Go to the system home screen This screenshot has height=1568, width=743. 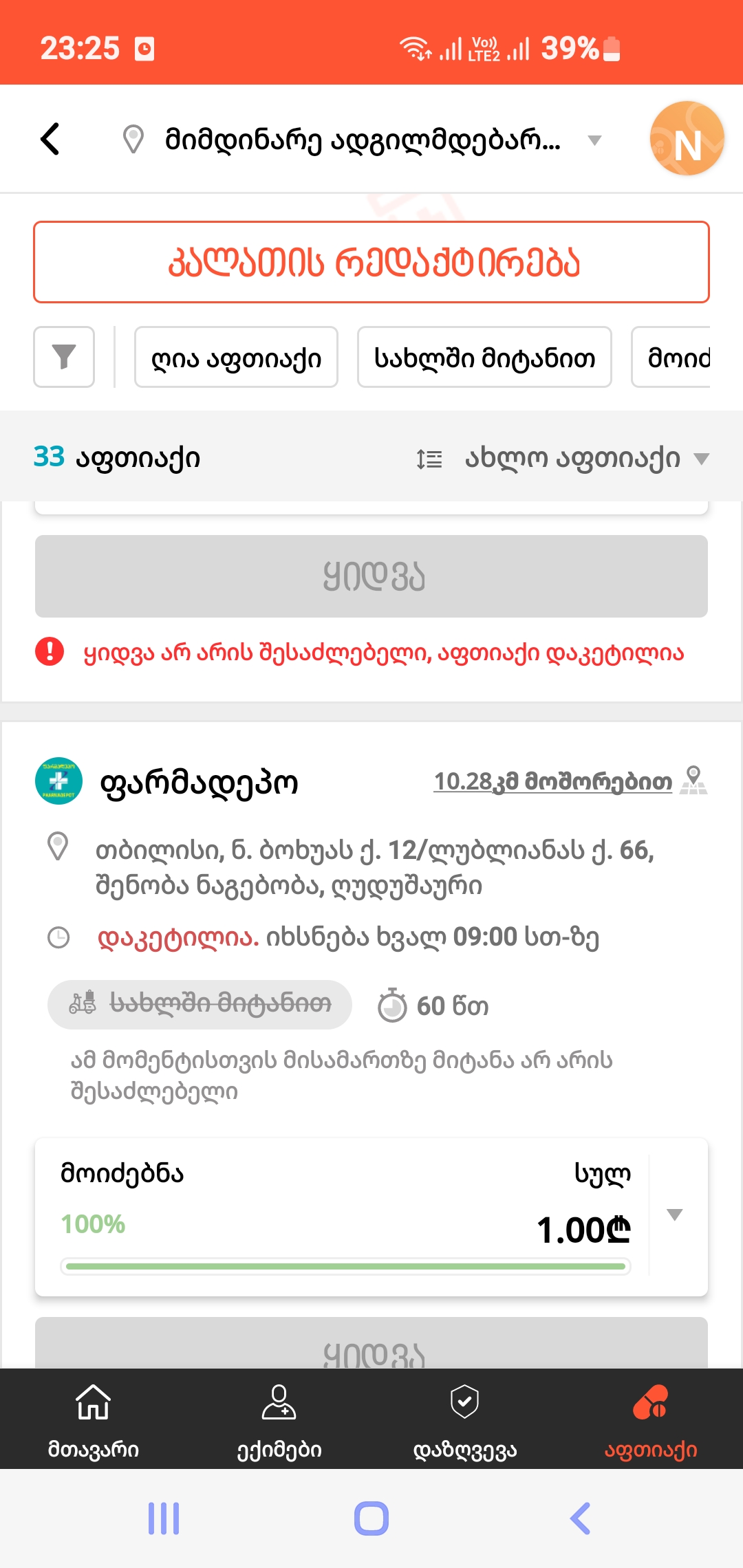pos(371,1518)
